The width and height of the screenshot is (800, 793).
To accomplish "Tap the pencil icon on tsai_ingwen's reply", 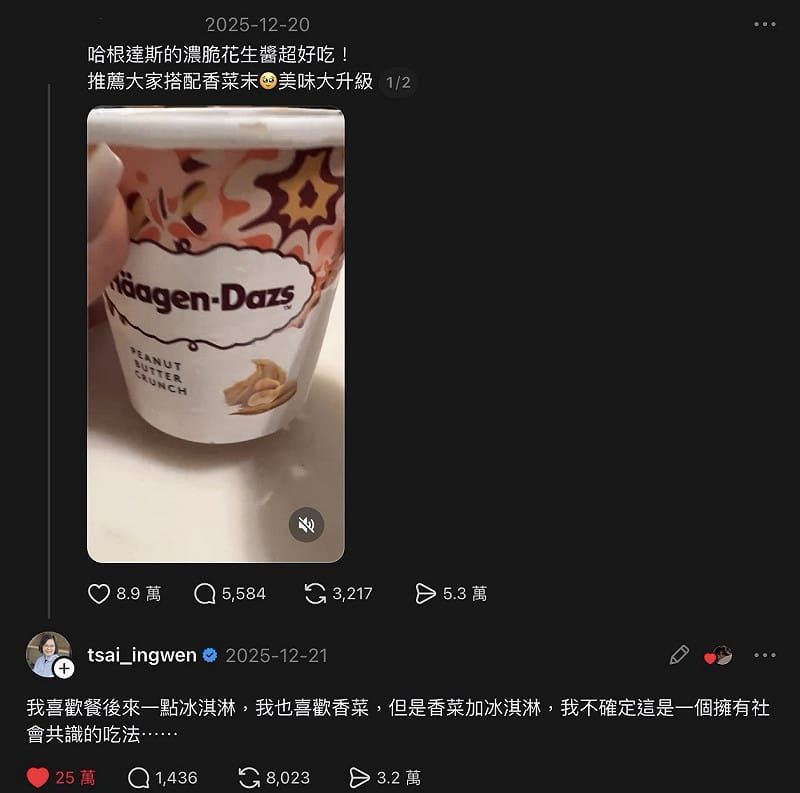I will pyautogui.click(x=679, y=655).
